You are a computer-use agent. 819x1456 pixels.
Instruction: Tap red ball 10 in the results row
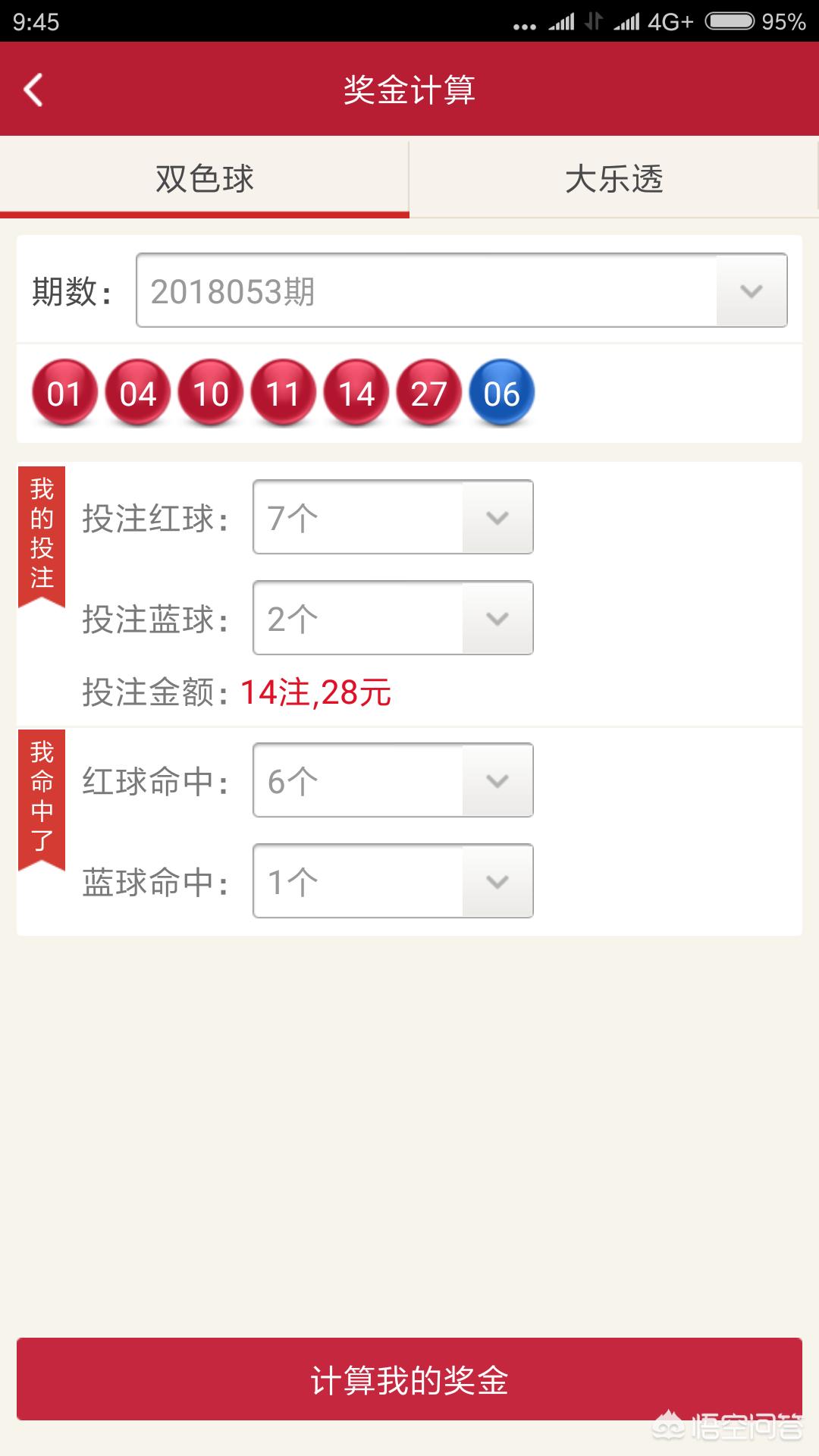[x=212, y=393]
